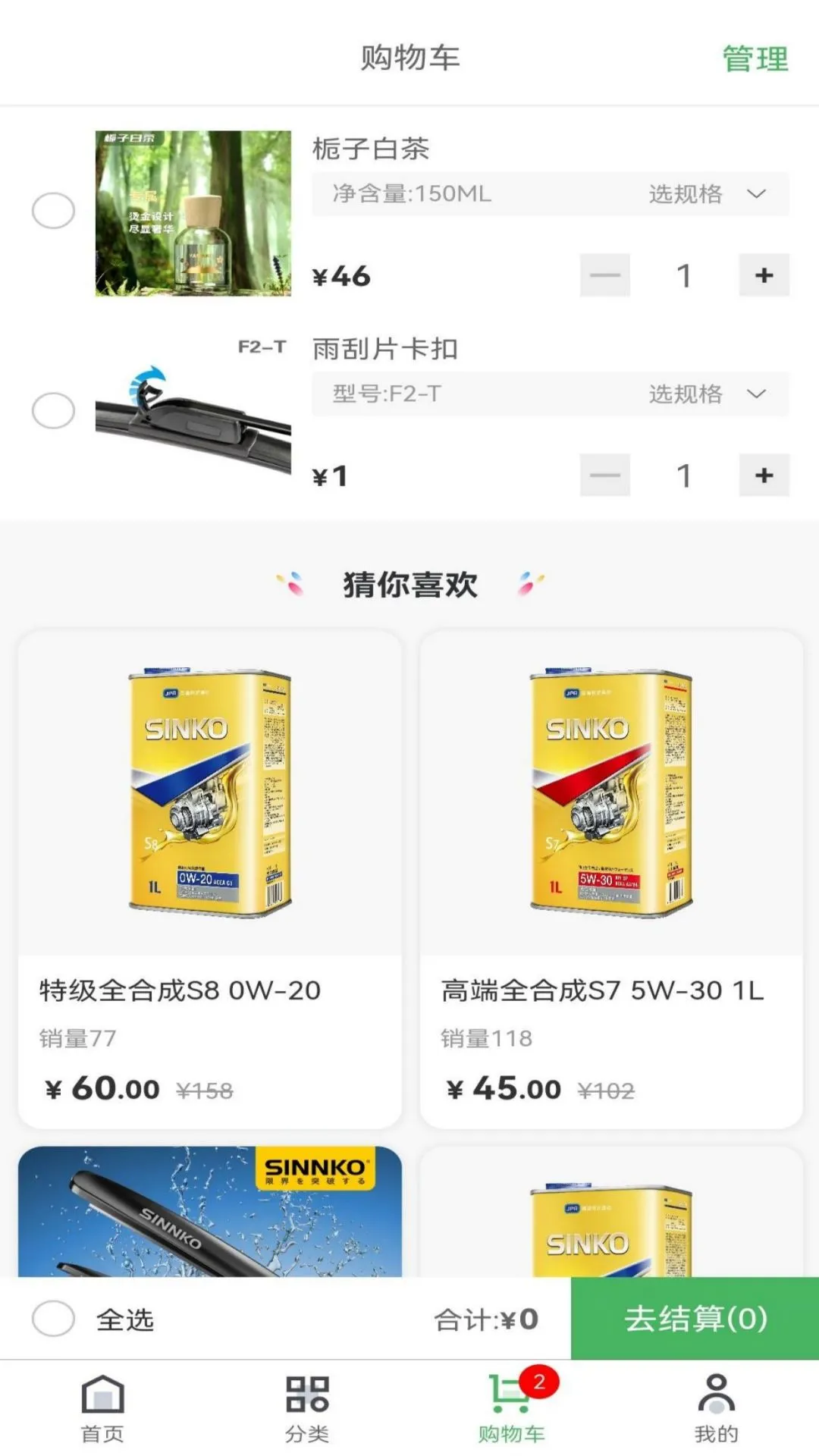Increase 栀子白茶 quantity with plus icon

764,275
